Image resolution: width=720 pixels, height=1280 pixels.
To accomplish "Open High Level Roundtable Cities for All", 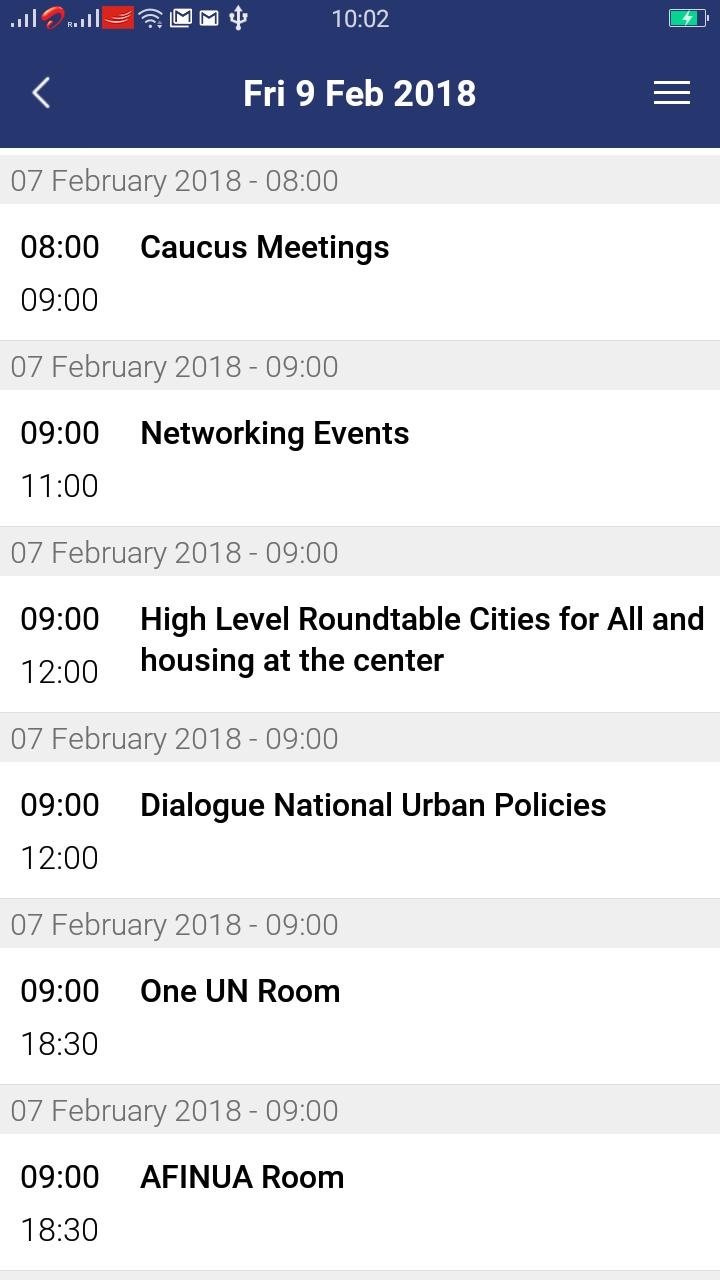I will (x=421, y=640).
